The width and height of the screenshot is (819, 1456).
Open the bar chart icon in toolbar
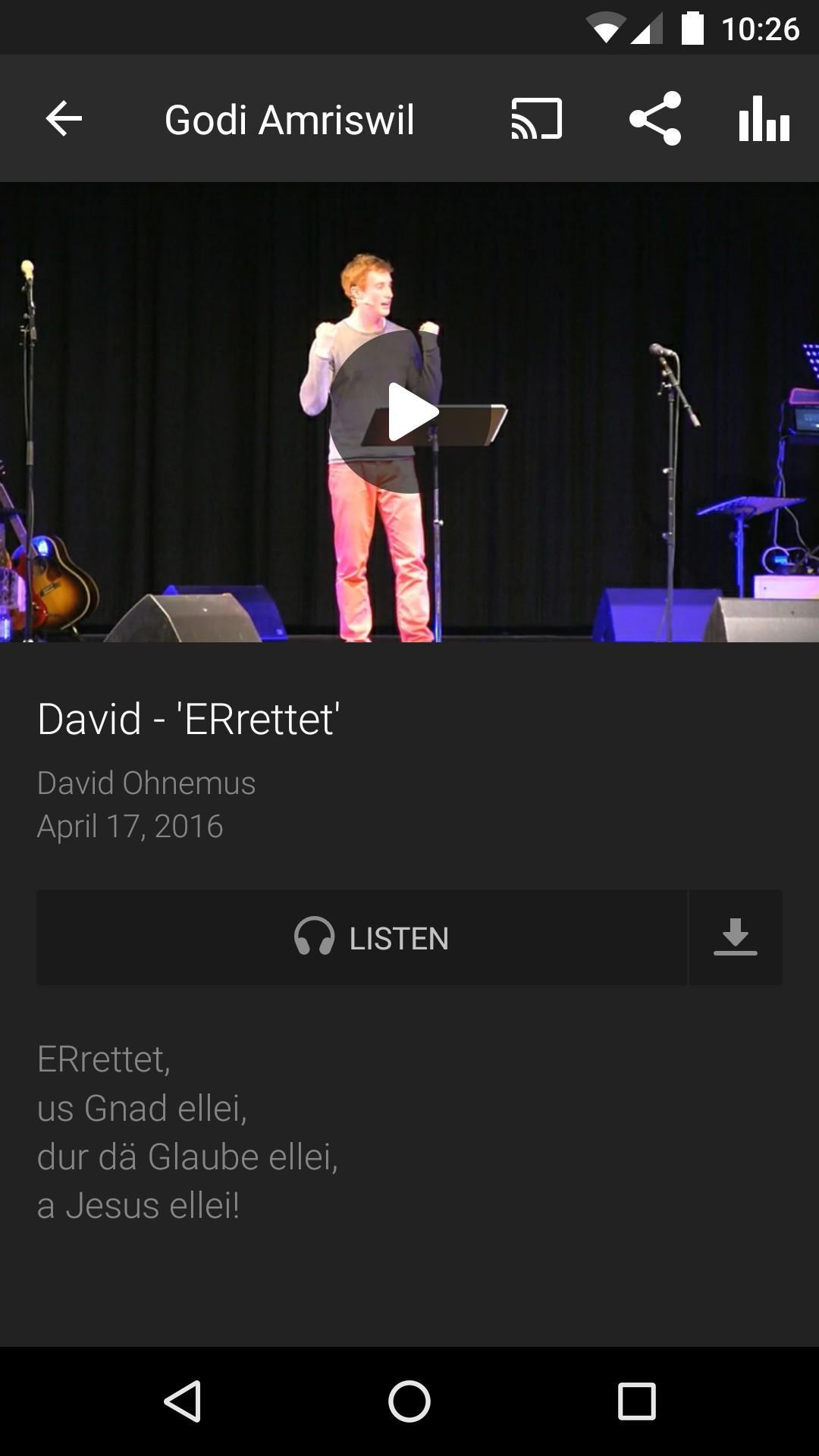[x=764, y=119]
